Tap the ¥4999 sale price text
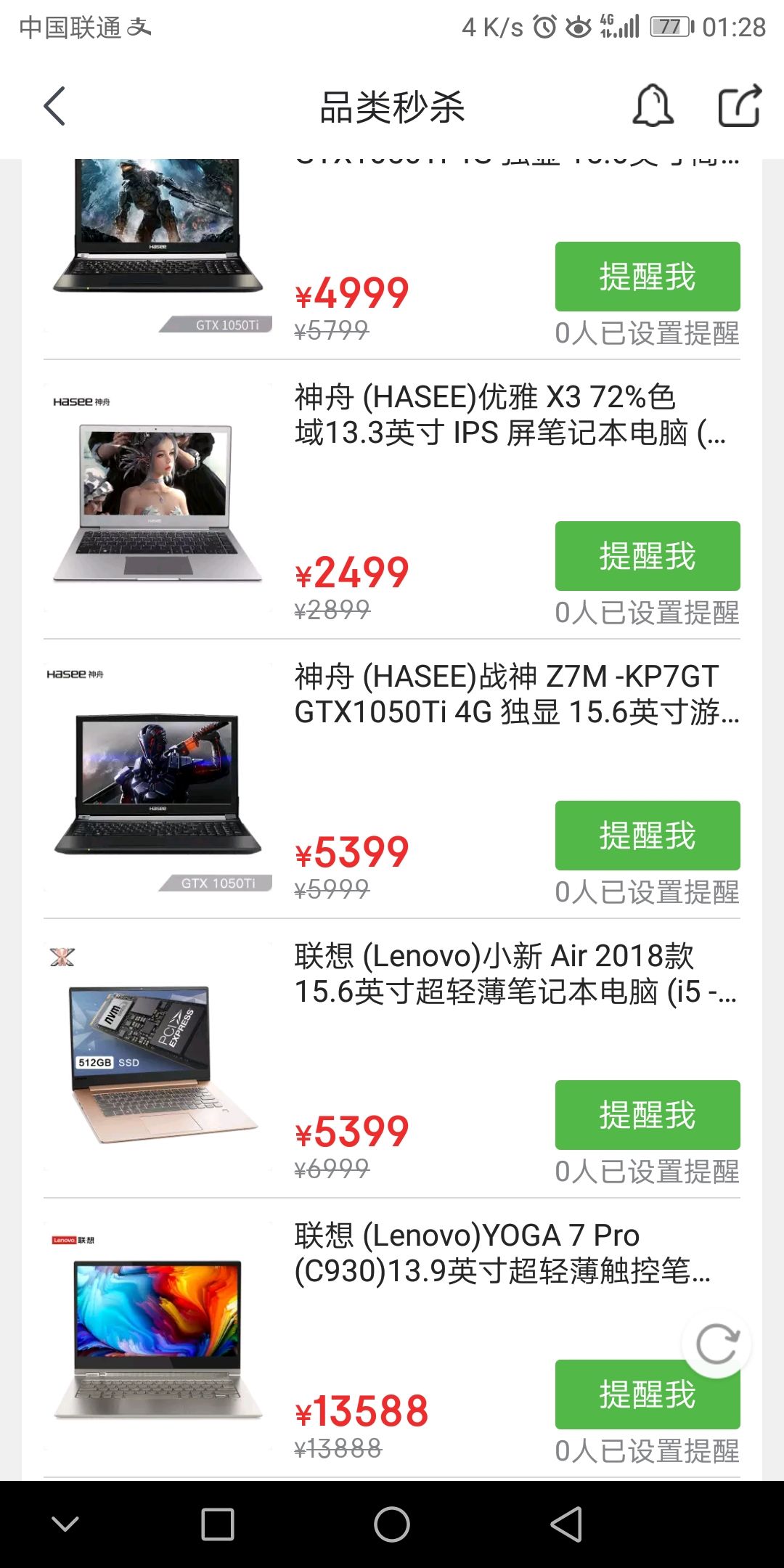This screenshot has height=1568, width=784. point(352,294)
